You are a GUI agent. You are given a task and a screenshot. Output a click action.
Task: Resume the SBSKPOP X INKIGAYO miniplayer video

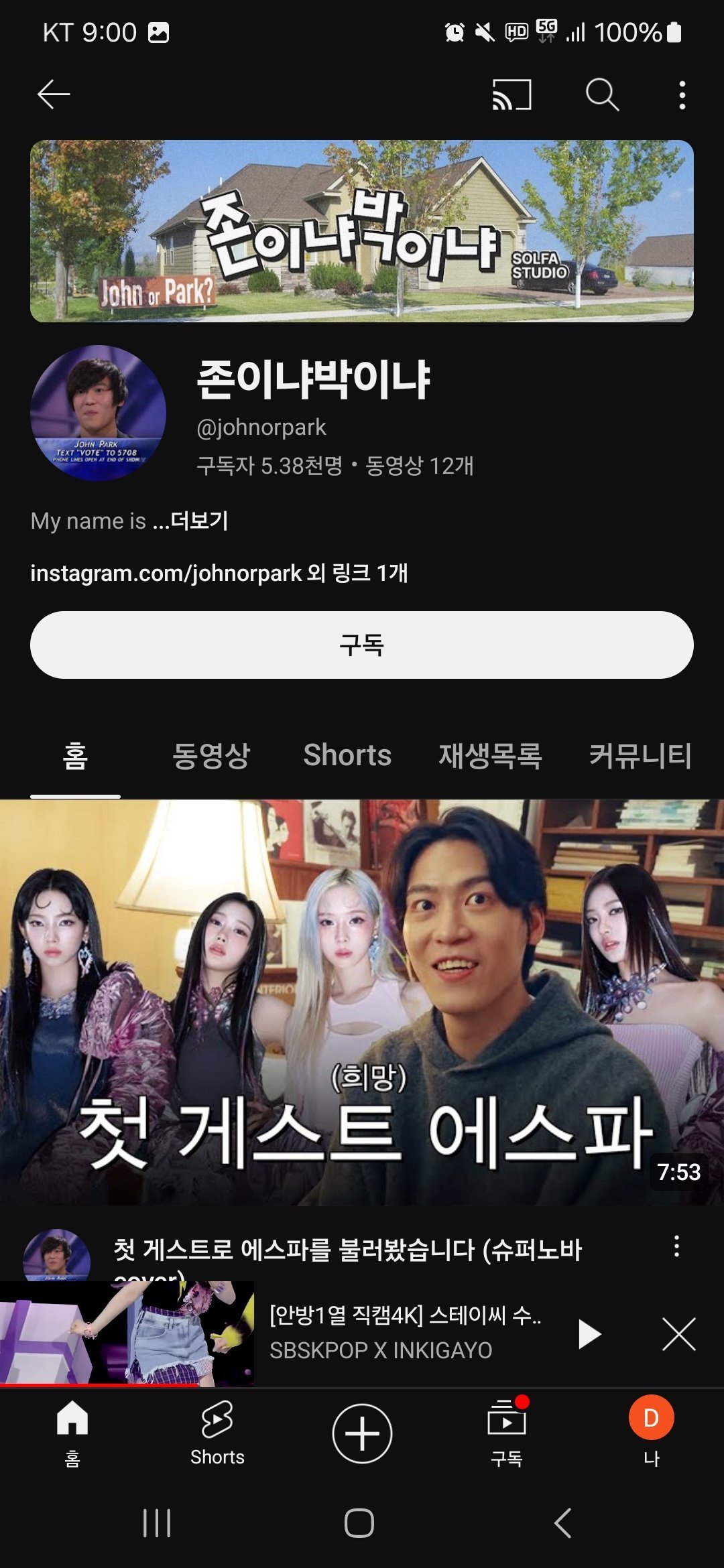pos(589,1333)
